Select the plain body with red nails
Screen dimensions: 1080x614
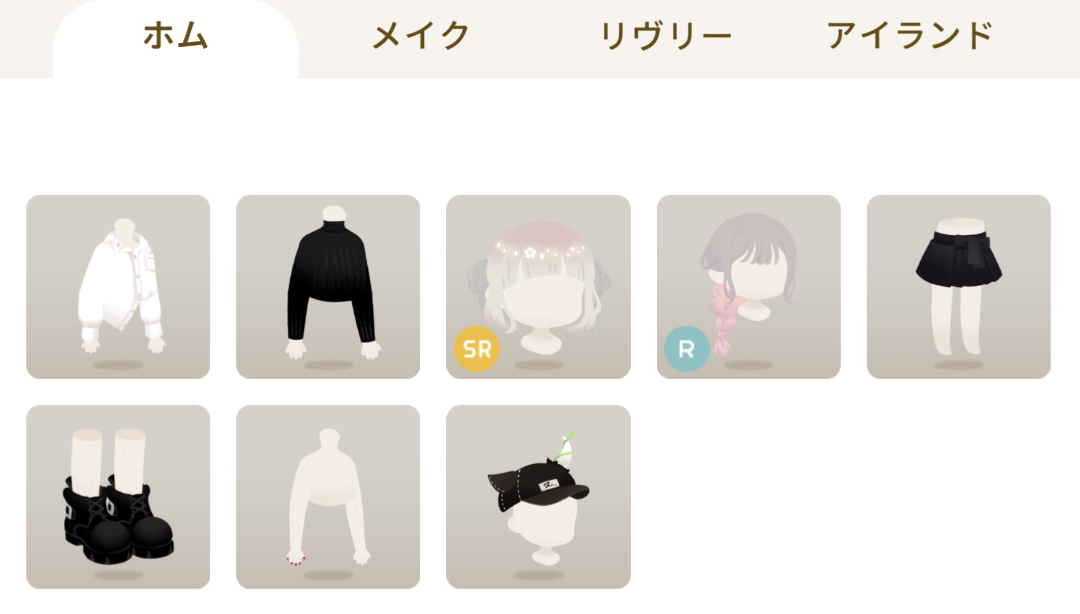tap(328, 497)
